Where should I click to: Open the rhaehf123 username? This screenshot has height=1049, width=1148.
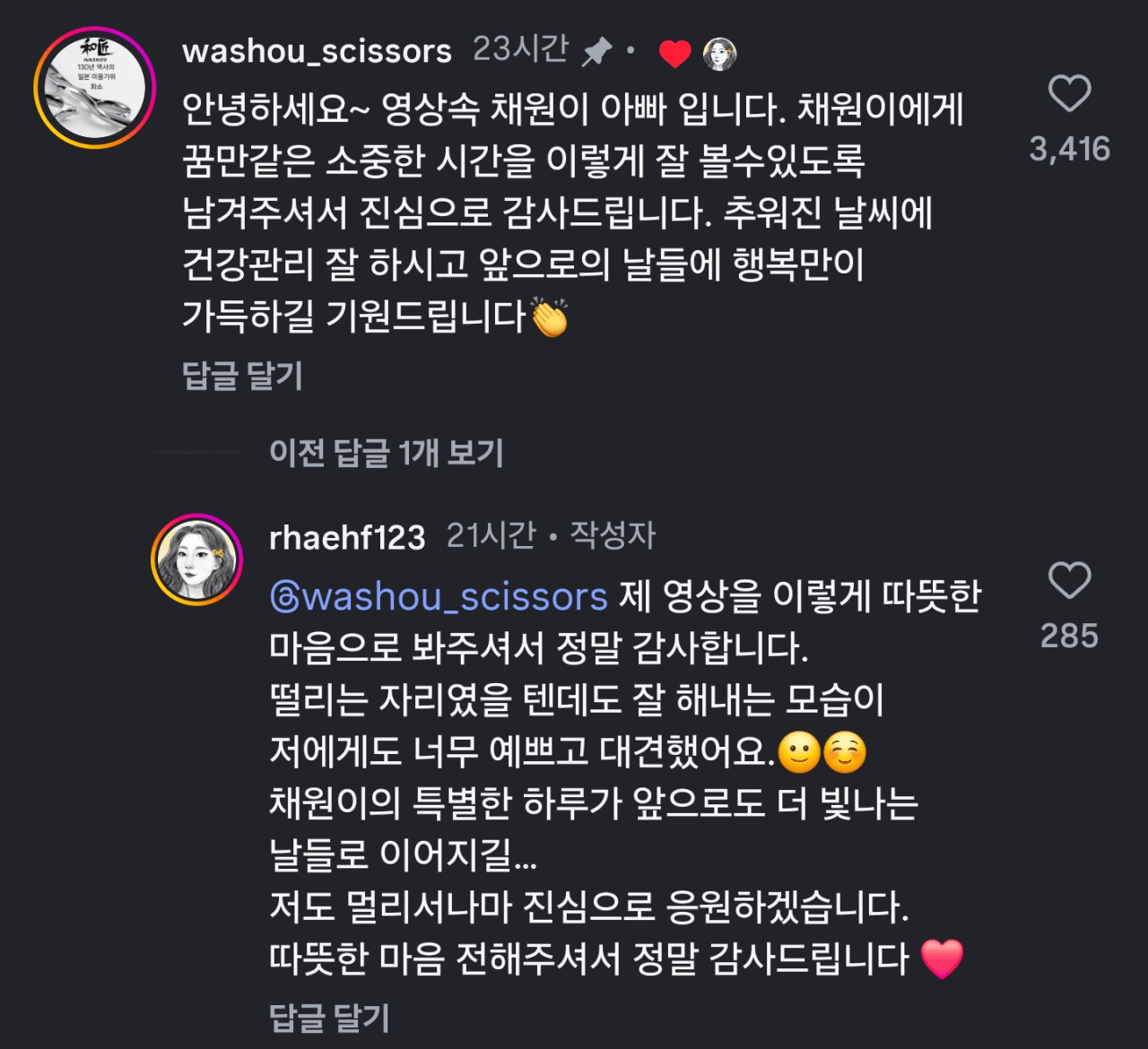click(x=347, y=537)
